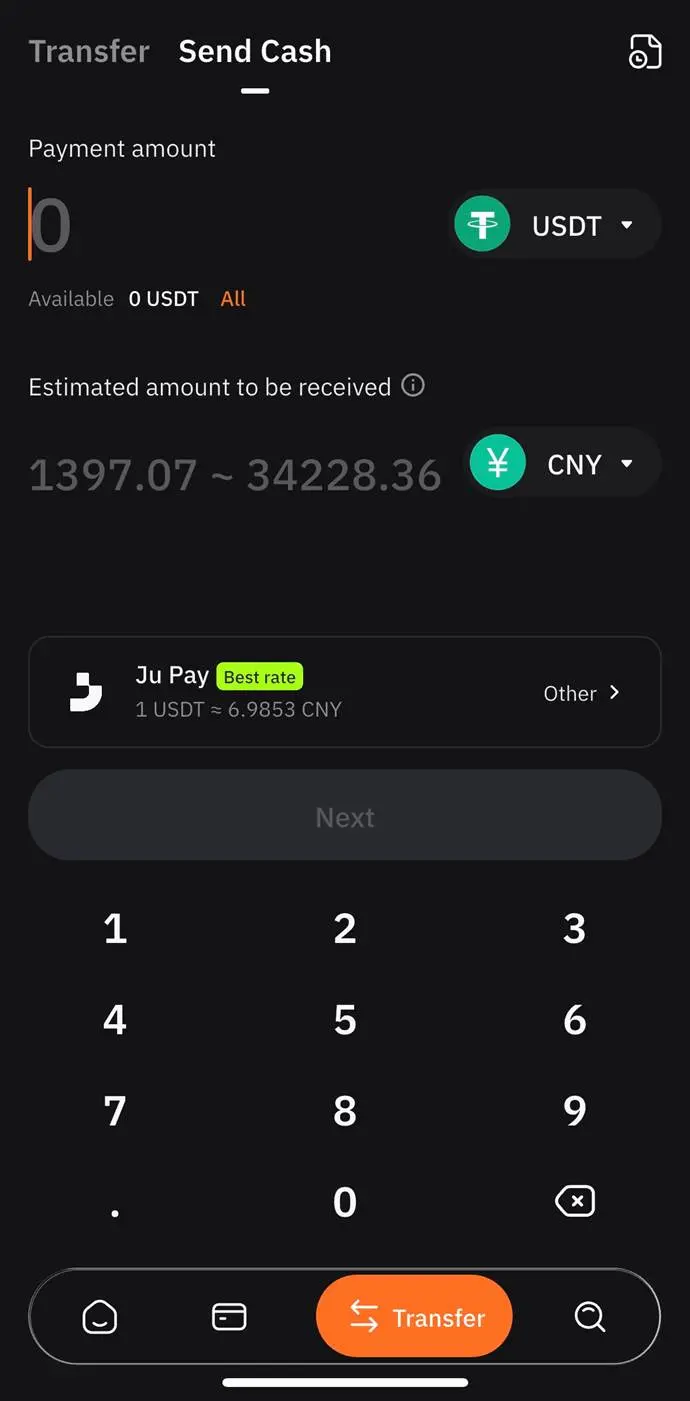Screen dimensions: 690x1401
Task: View other rate providers
Action: pos(581,693)
